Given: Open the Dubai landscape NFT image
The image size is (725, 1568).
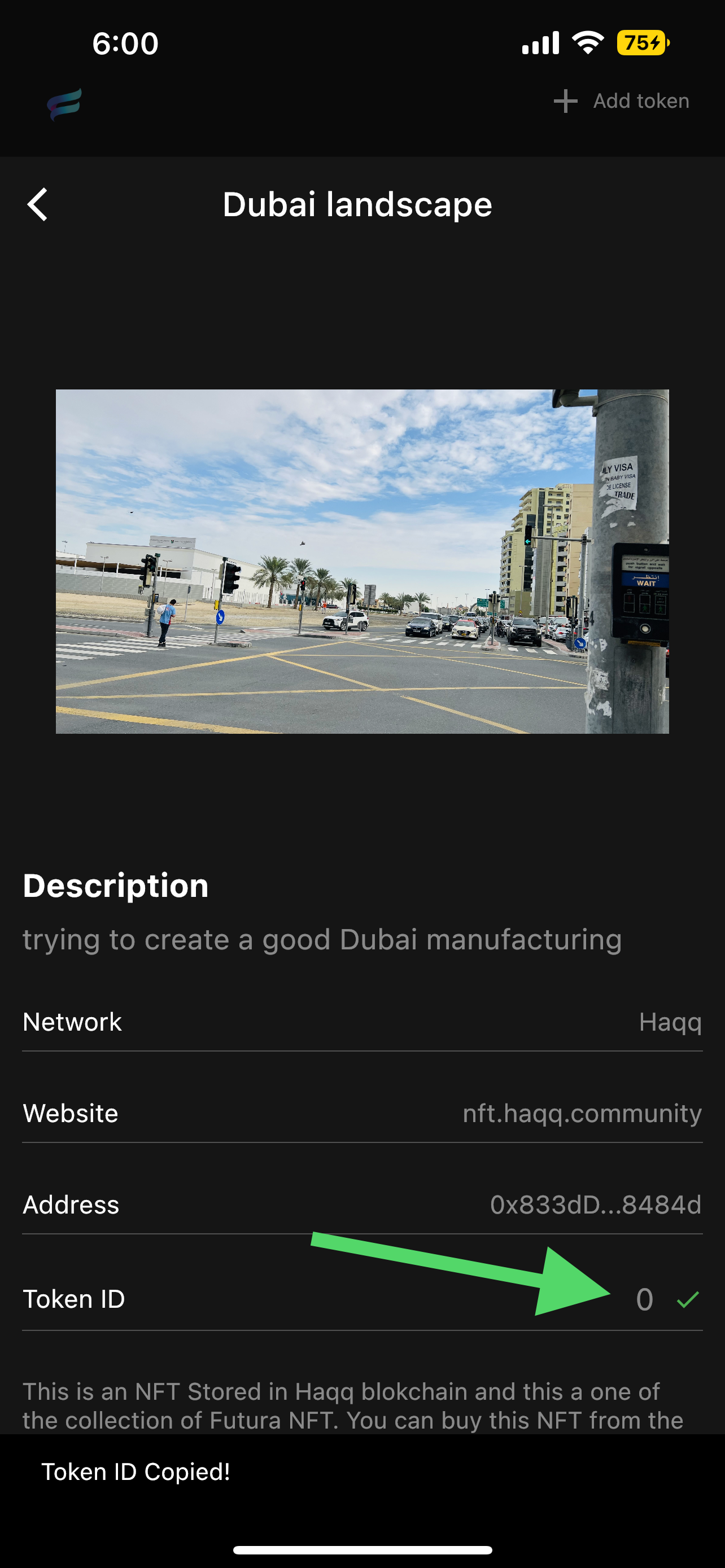Looking at the screenshot, I should click(x=362, y=561).
